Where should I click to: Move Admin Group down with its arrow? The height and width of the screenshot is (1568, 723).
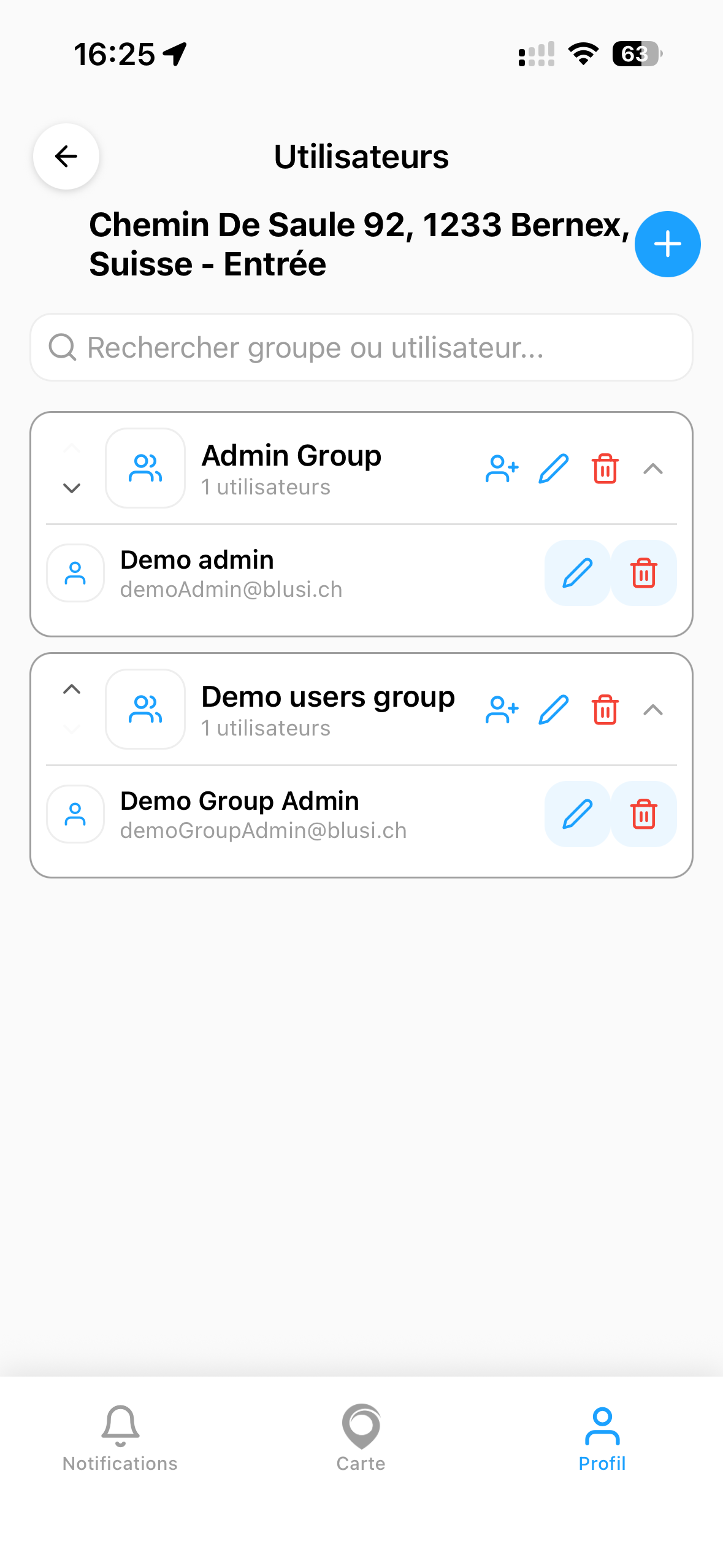coord(72,488)
